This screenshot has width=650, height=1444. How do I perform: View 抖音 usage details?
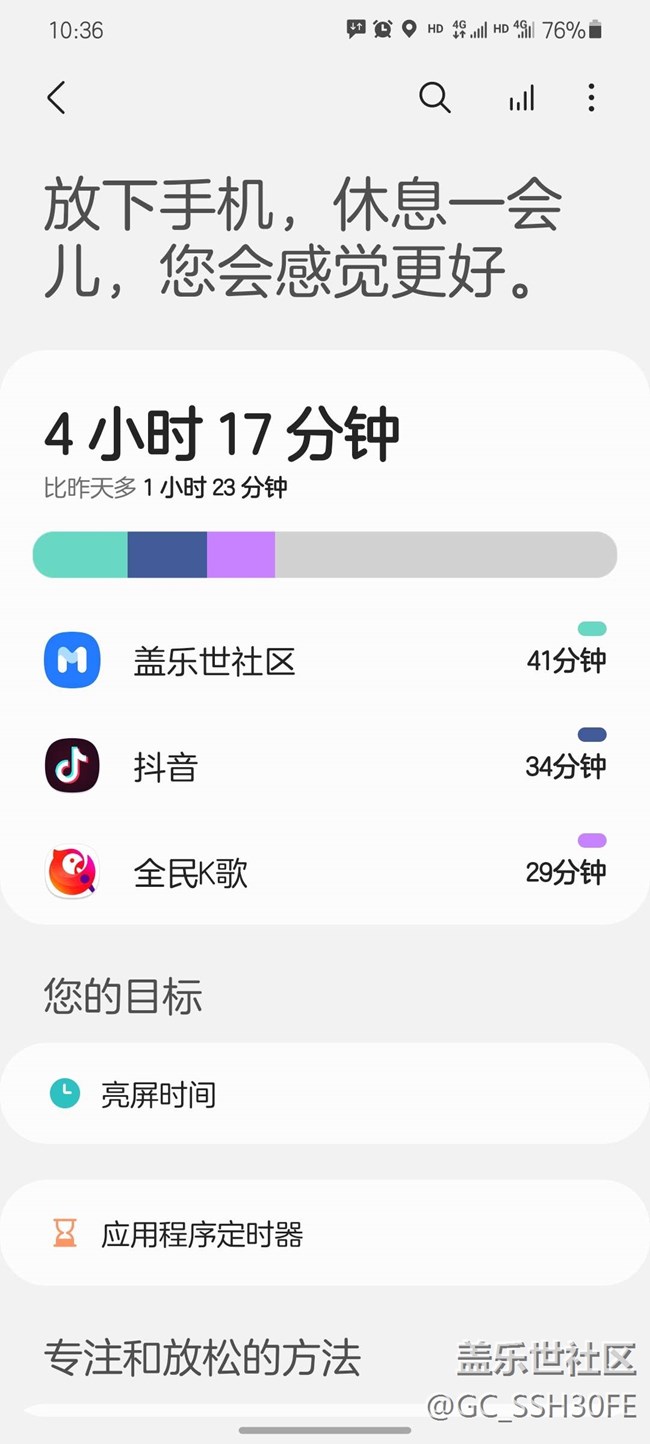click(x=324, y=767)
